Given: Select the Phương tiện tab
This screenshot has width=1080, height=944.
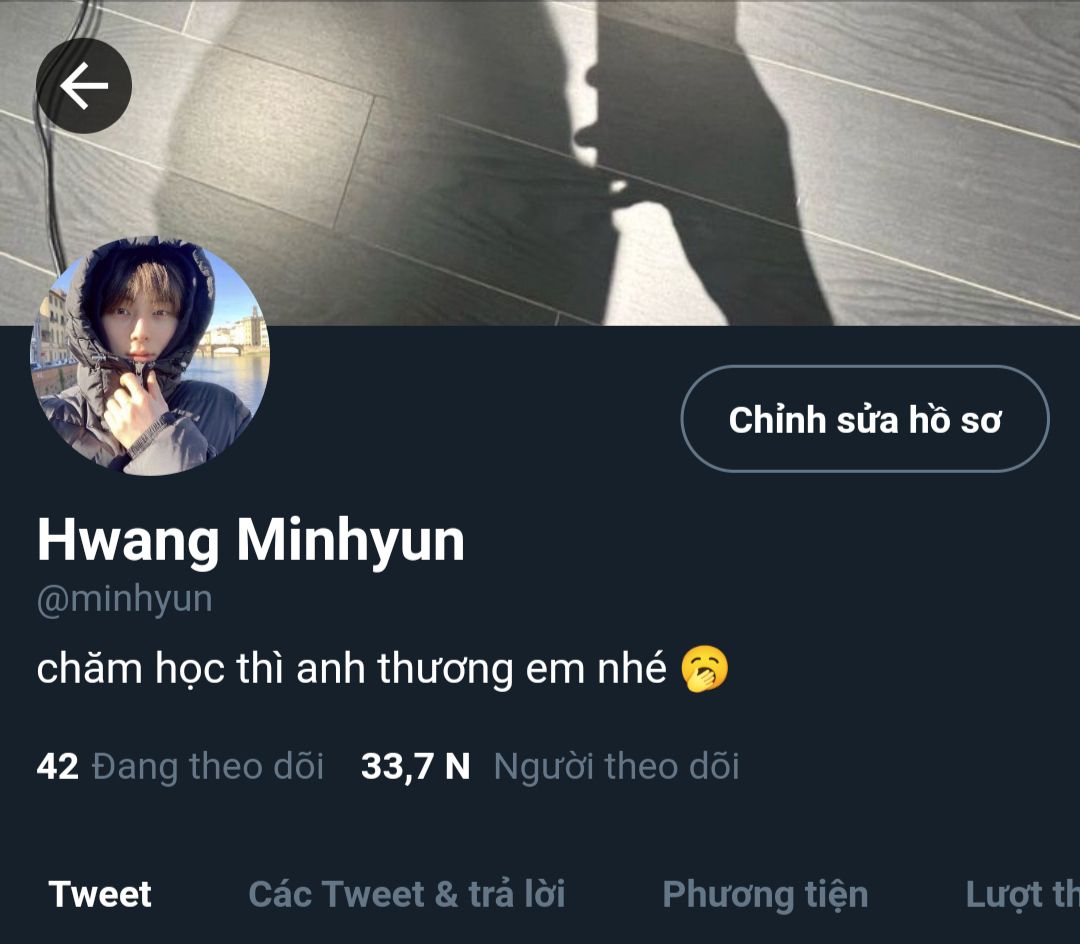Looking at the screenshot, I should pyautogui.click(x=765, y=894).
